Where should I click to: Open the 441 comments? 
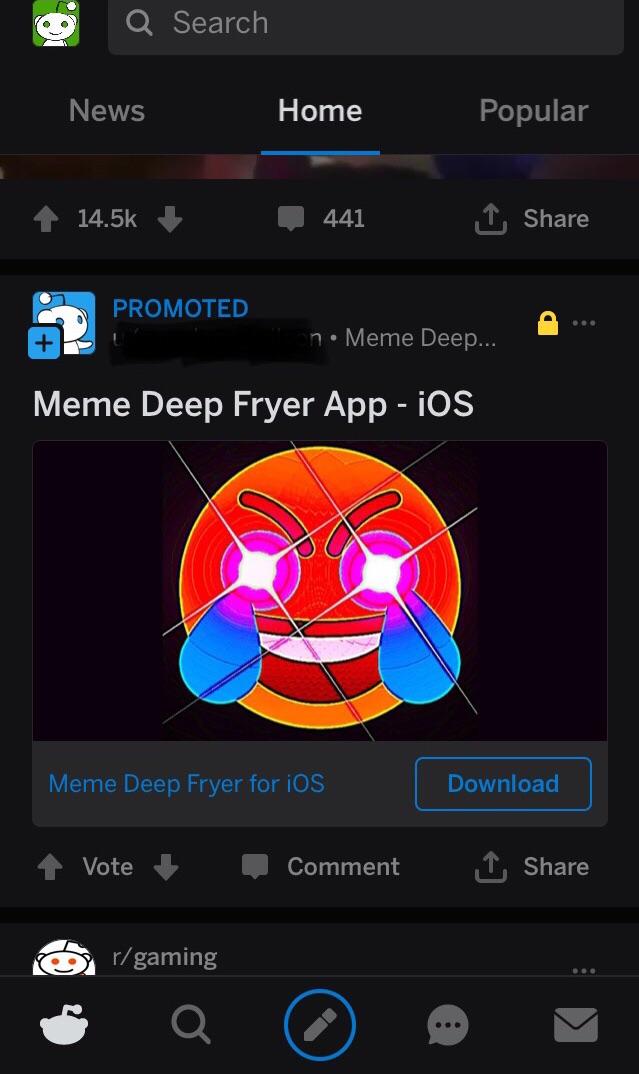[x=321, y=219]
